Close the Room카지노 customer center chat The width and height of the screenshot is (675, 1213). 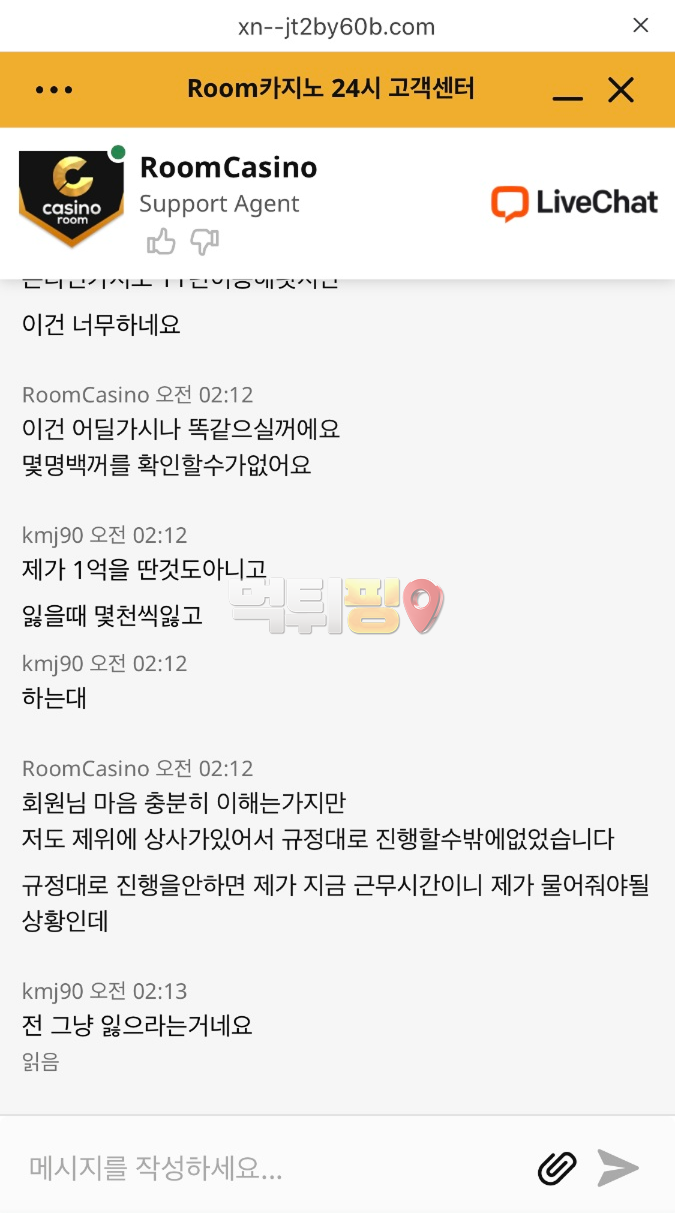click(621, 90)
